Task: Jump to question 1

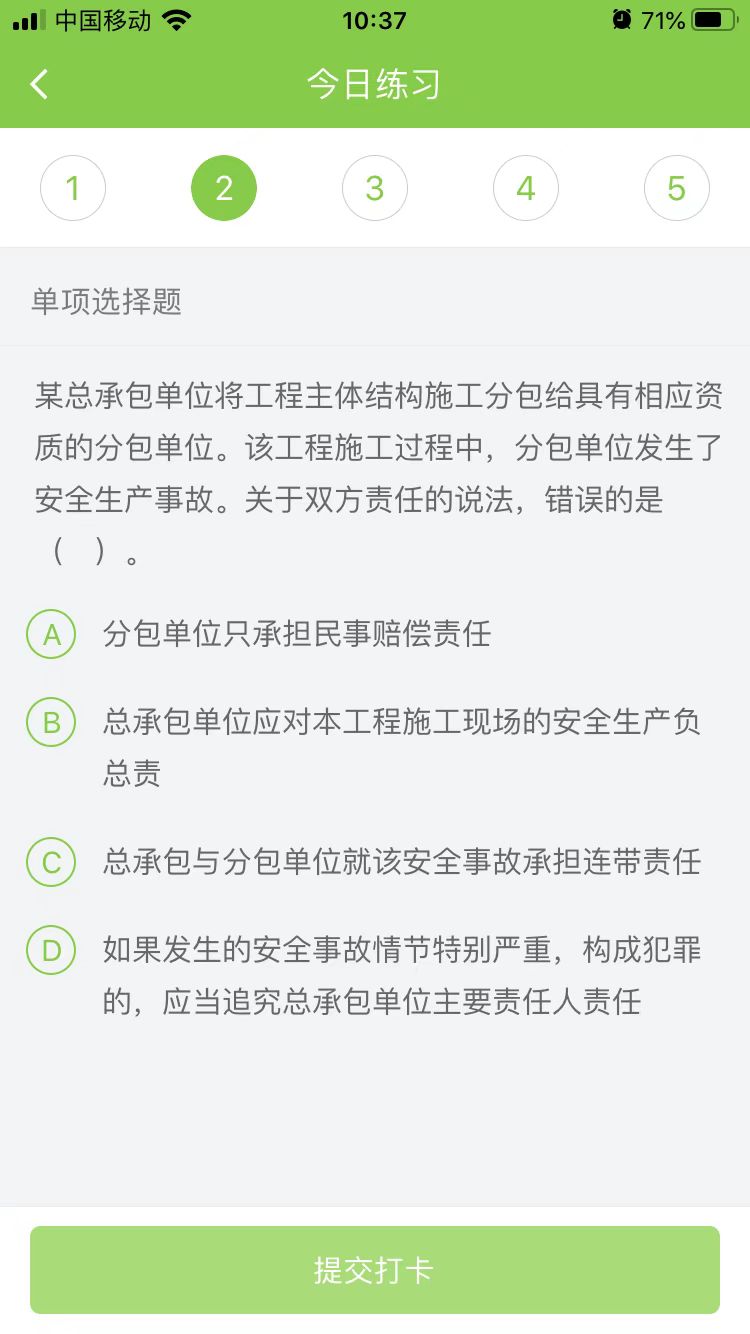Action: [73, 188]
